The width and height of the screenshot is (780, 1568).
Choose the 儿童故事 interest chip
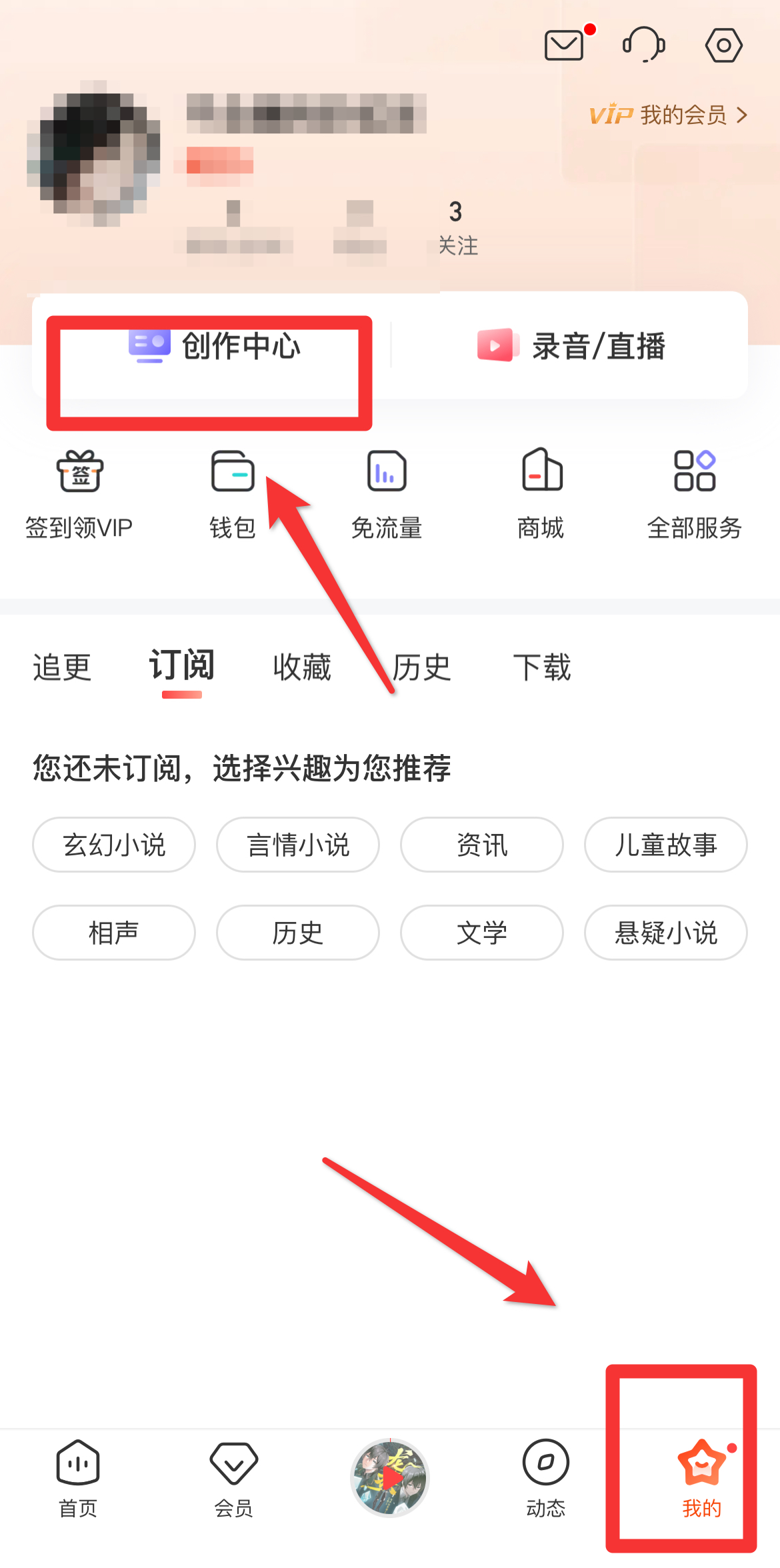[x=665, y=845]
